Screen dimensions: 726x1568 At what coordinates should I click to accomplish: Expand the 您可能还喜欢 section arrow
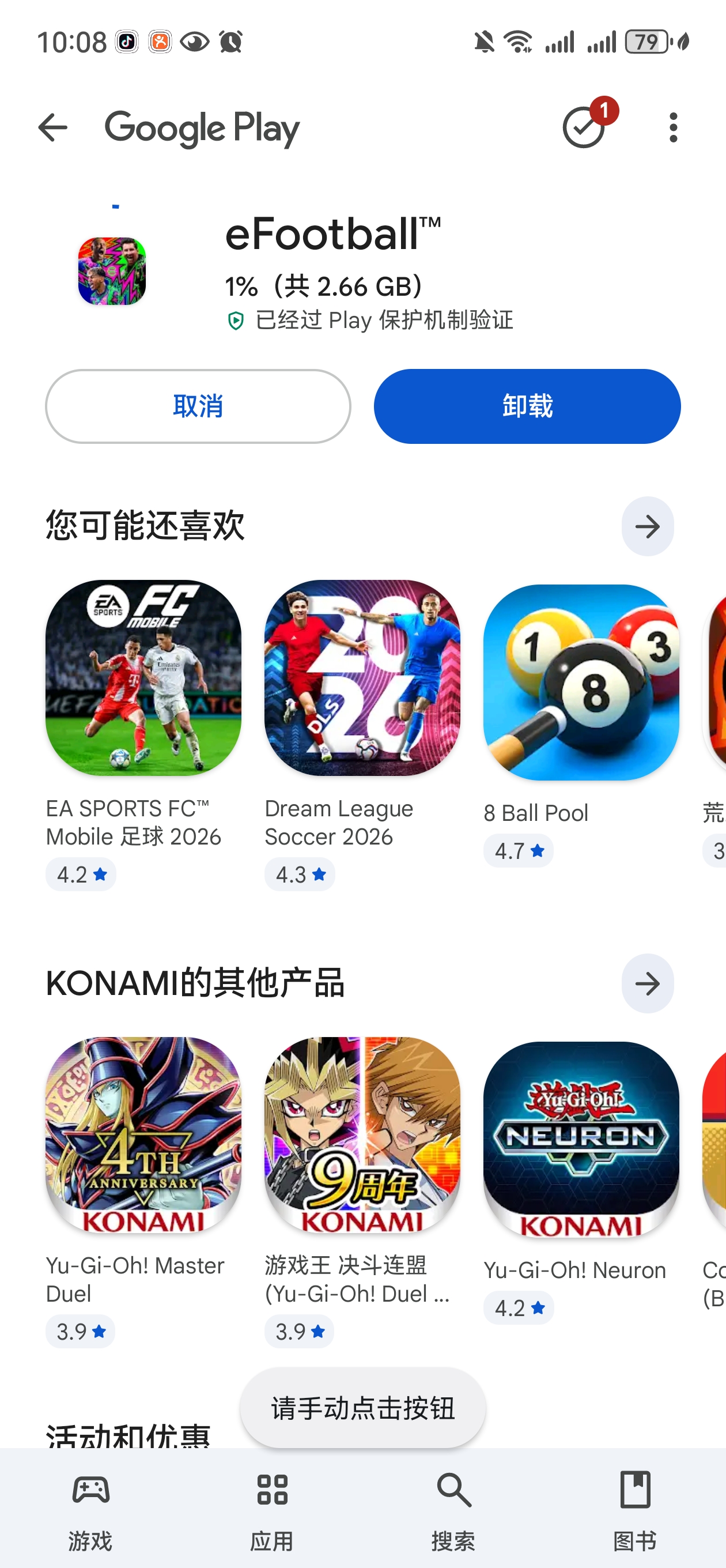(x=647, y=527)
